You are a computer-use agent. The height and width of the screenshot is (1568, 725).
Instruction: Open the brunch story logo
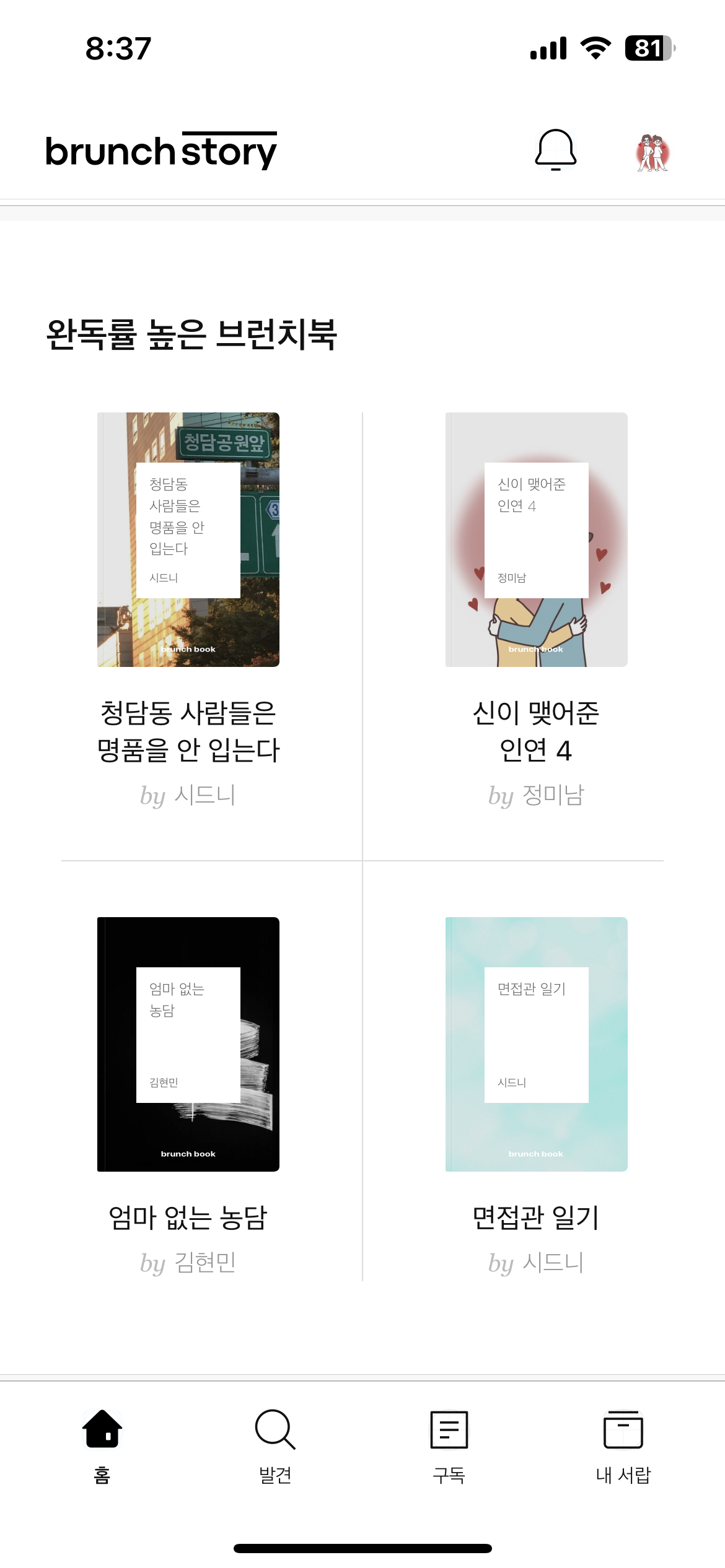coord(160,150)
